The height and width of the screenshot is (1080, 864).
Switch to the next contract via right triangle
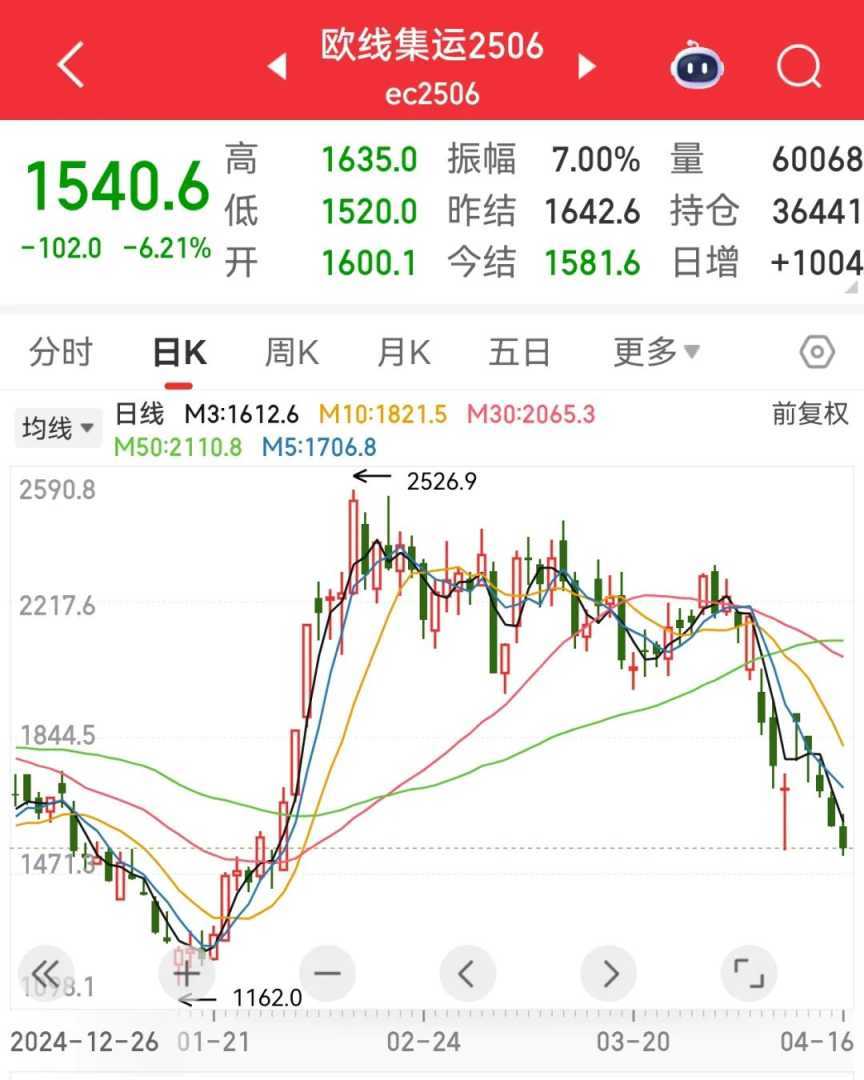pos(588,66)
